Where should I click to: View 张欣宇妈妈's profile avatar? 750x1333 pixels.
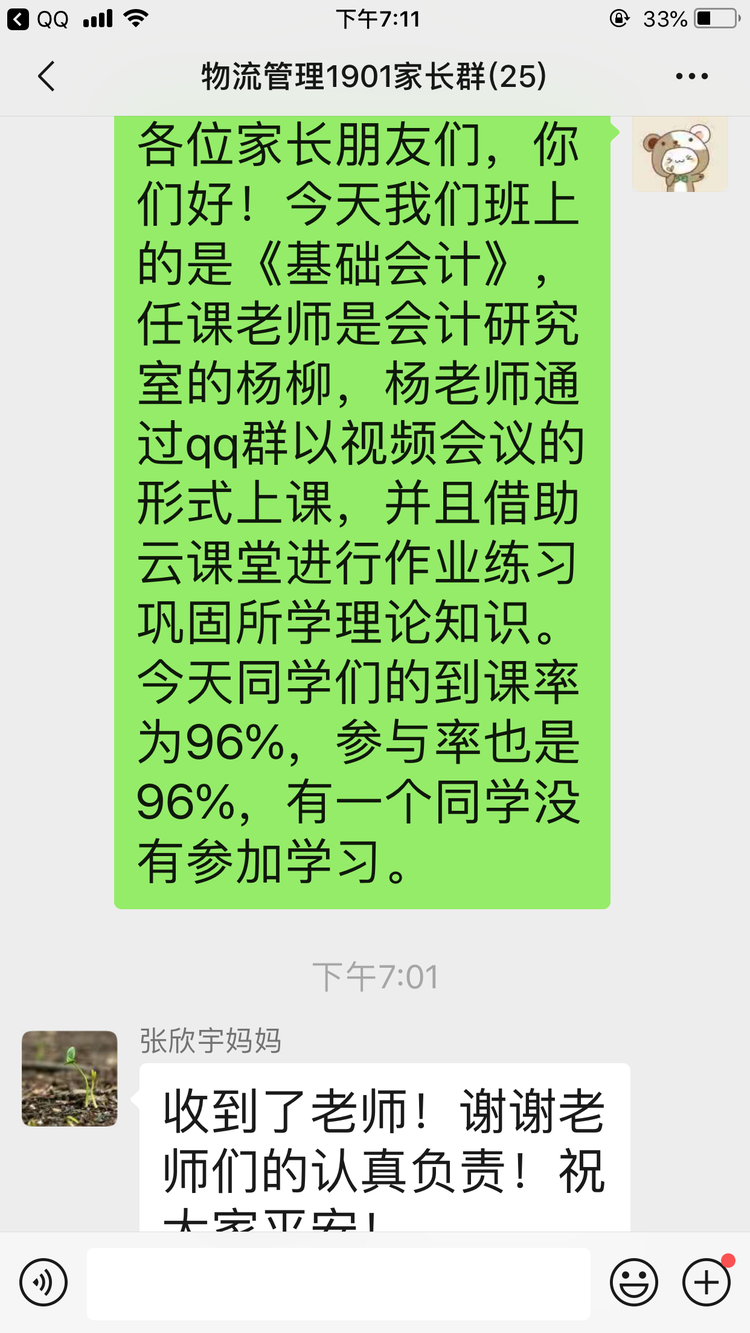point(69,1078)
